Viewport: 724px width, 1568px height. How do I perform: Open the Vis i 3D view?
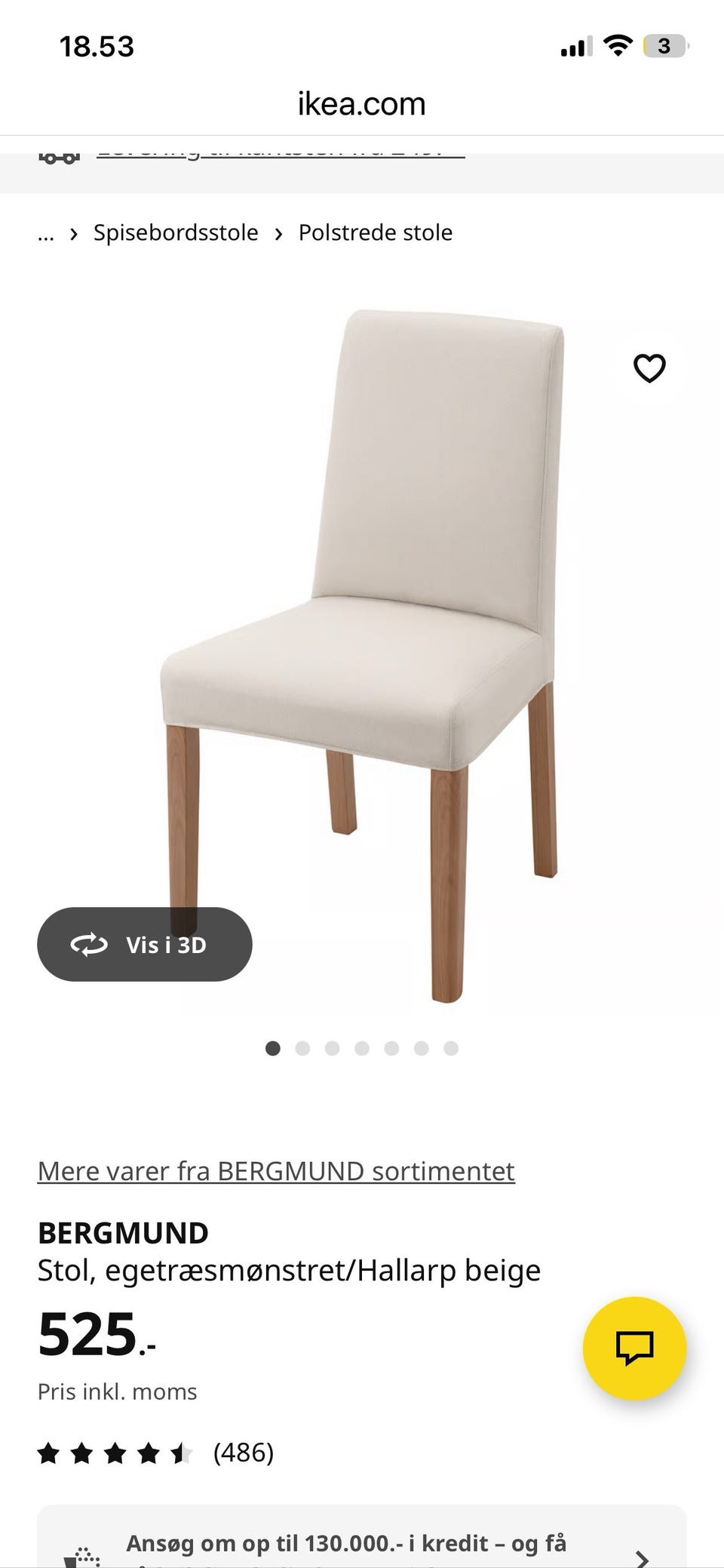click(x=145, y=944)
